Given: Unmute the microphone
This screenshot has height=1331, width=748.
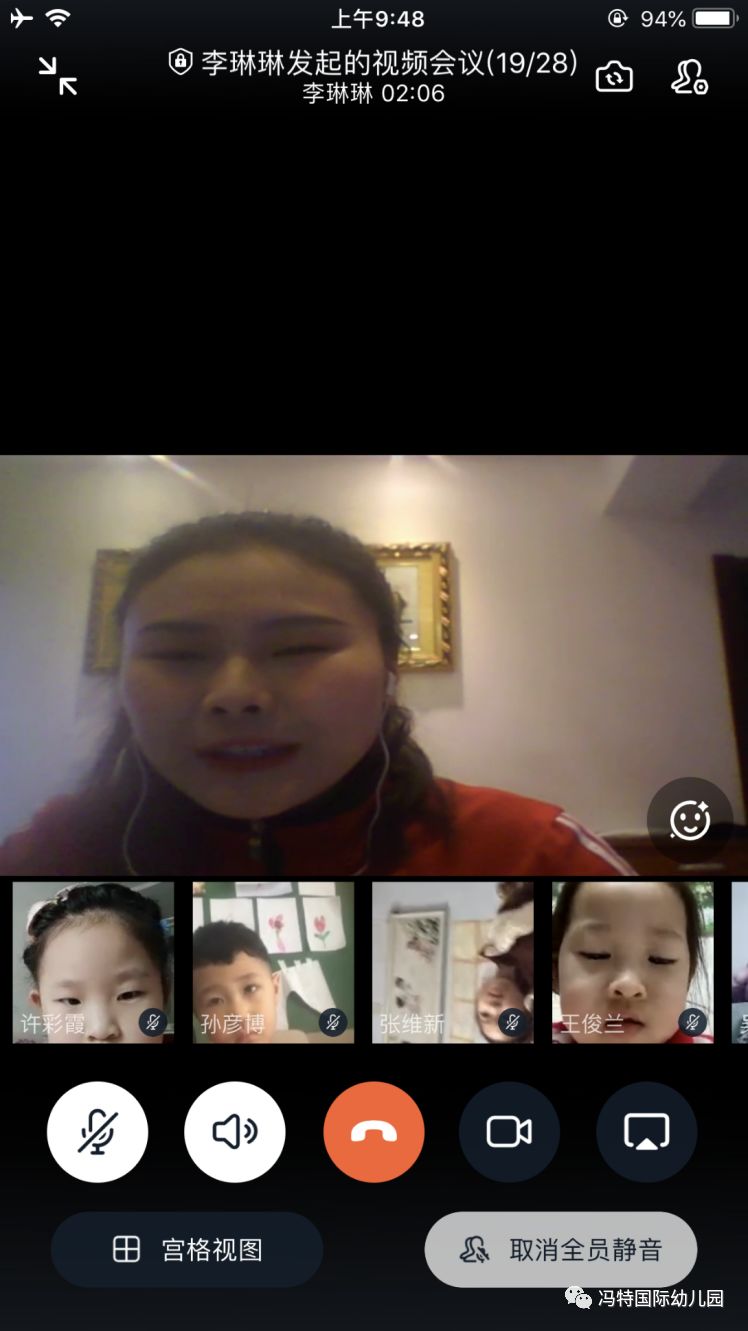Looking at the screenshot, I should (97, 1132).
